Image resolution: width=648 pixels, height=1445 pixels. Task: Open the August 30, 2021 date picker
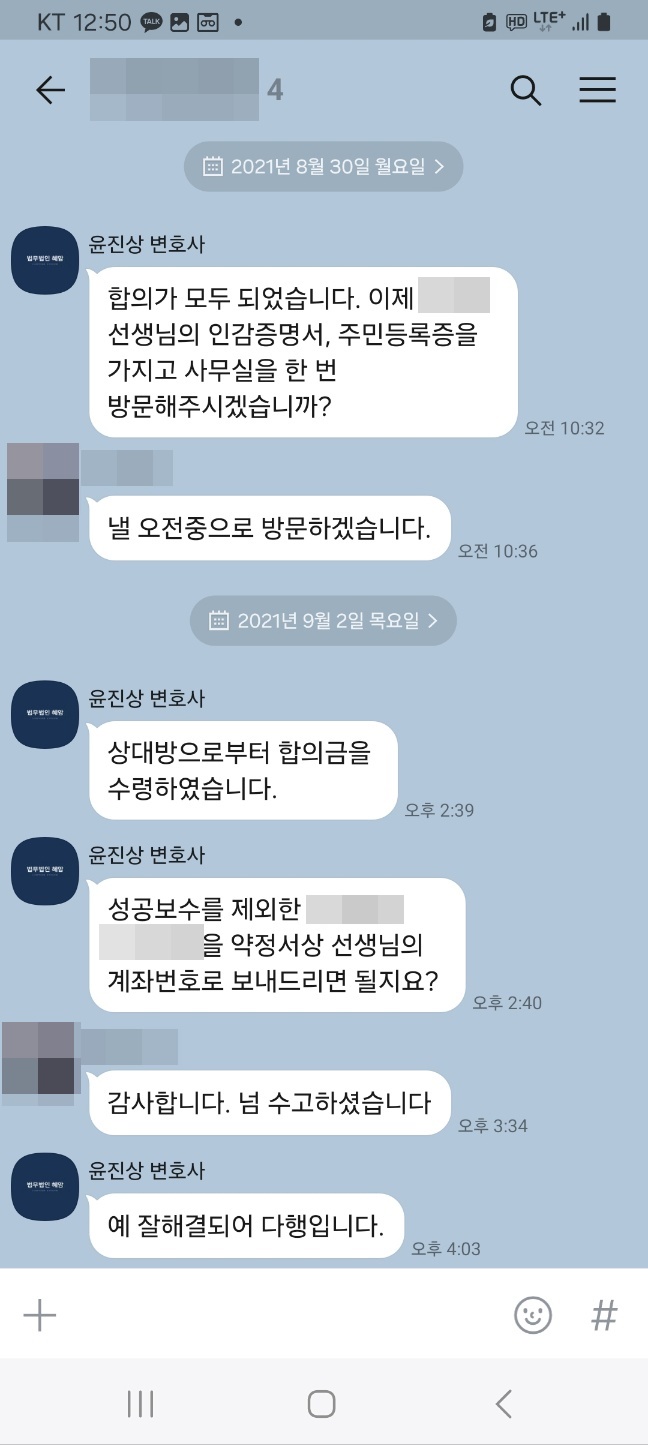point(323,167)
